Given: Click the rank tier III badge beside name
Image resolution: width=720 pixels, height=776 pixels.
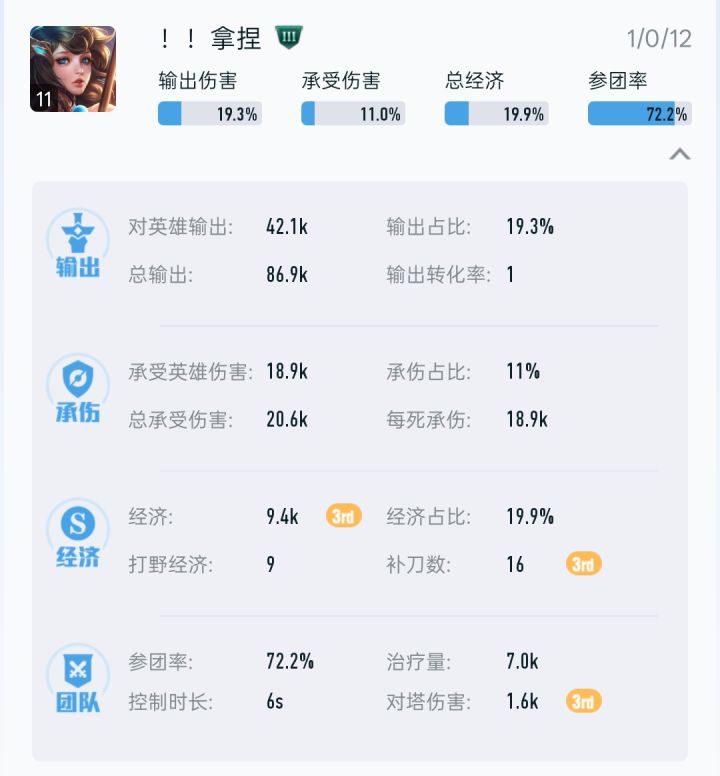Looking at the screenshot, I should pos(288,39).
